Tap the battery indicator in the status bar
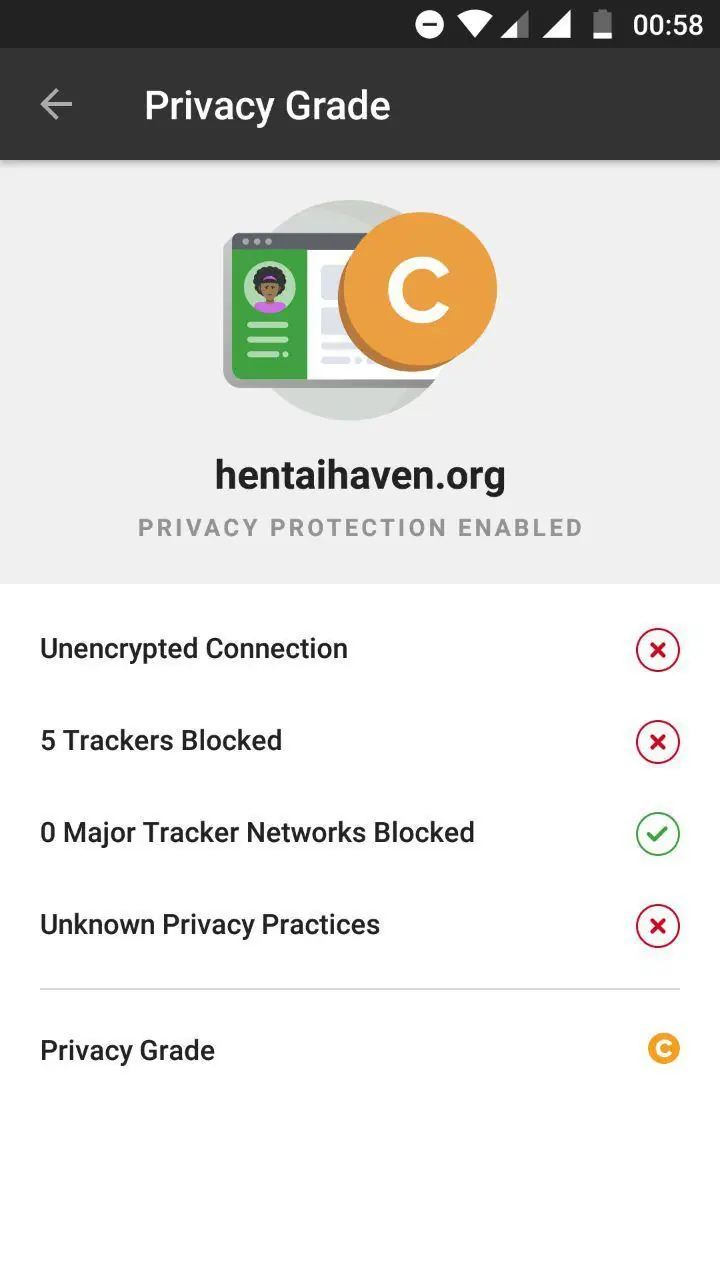 click(x=604, y=24)
